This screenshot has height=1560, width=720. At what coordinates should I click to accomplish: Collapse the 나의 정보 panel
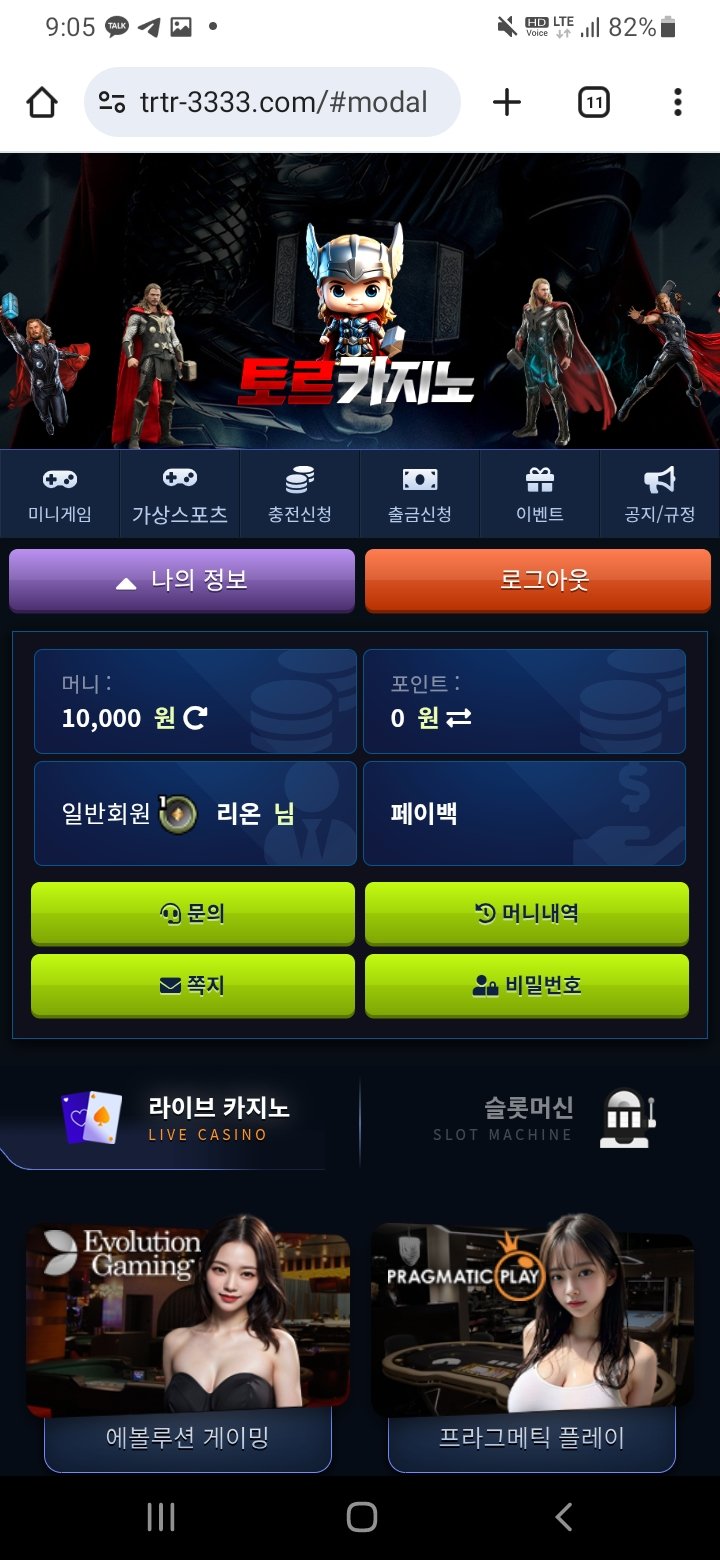(x=182, y=580)
